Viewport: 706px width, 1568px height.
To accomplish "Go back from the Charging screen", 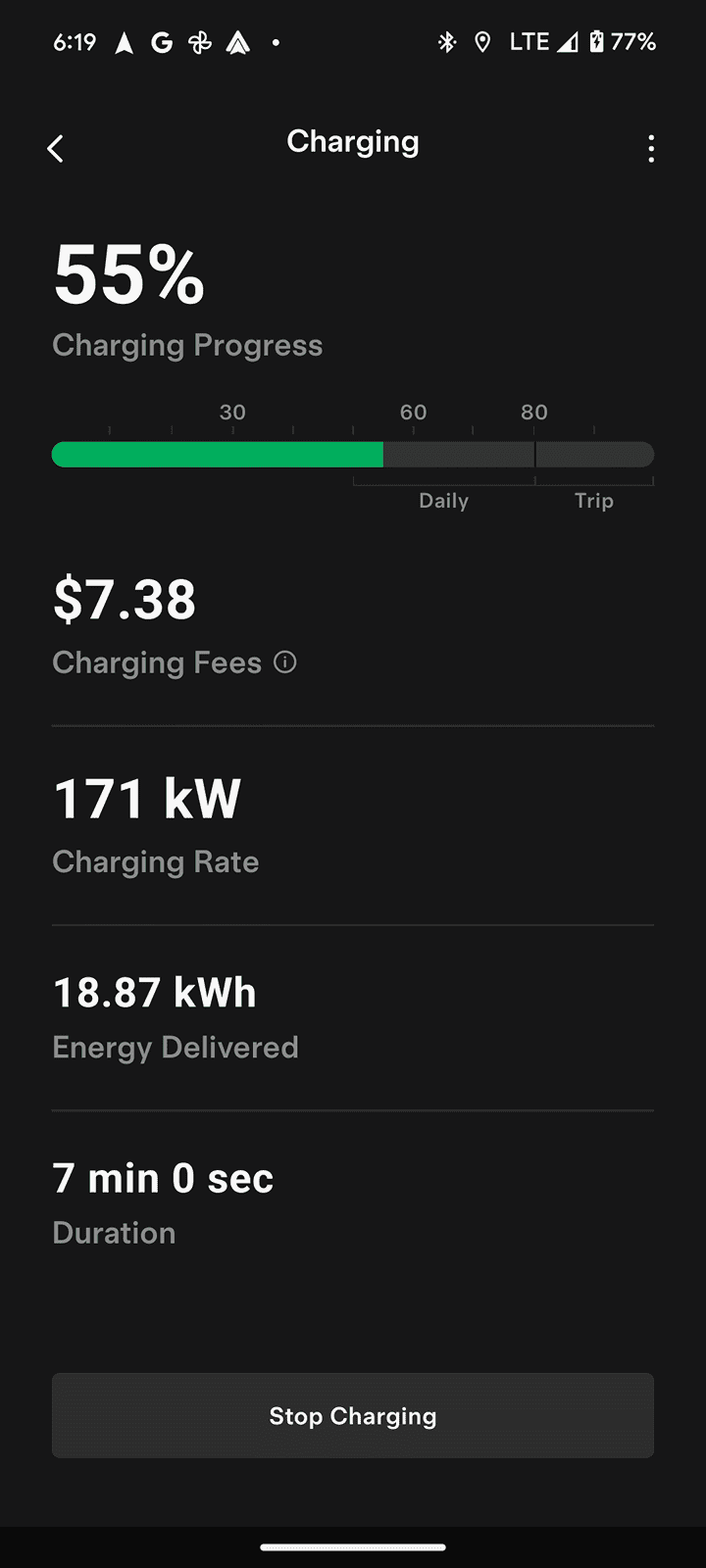I will (x=56, y=149).
